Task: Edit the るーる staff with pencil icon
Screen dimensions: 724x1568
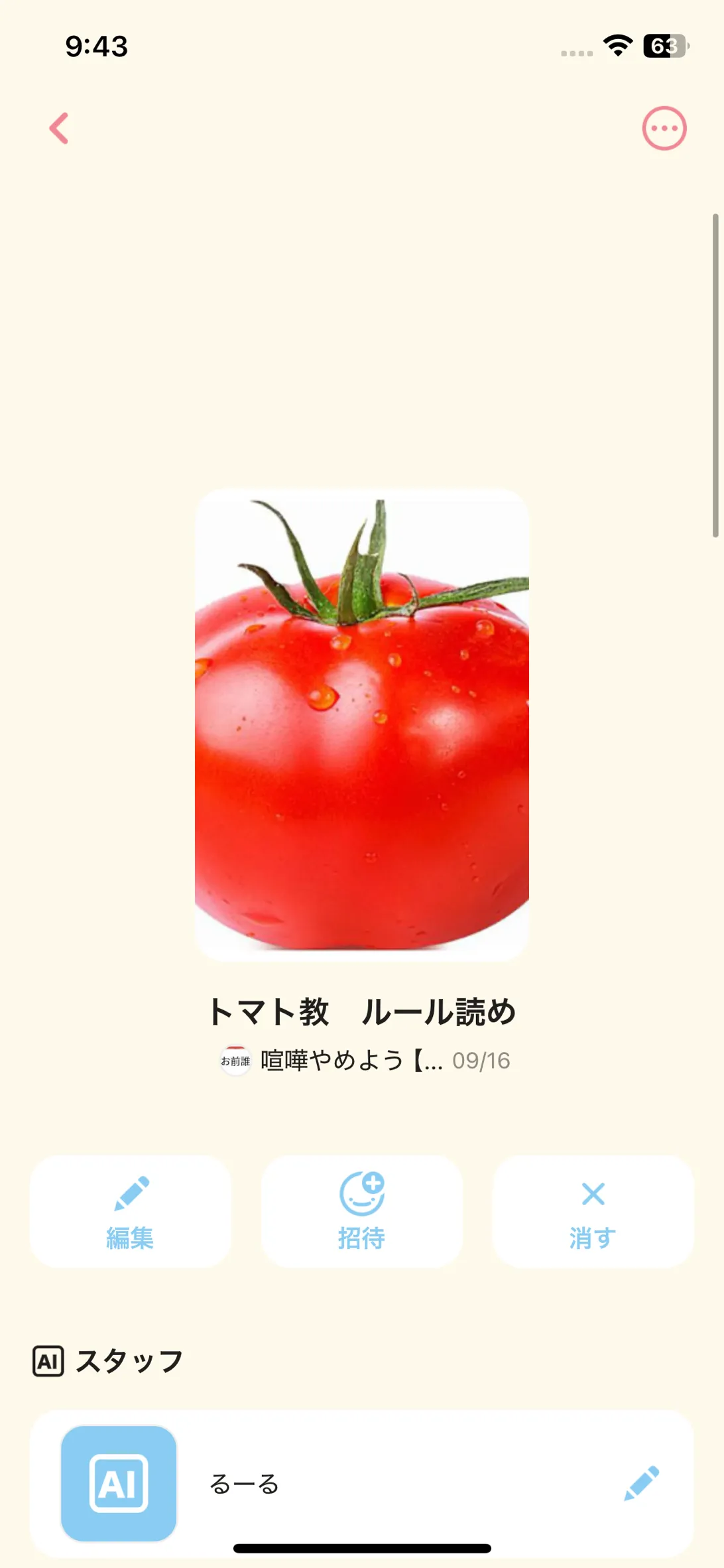Action: click(641, 1483)
